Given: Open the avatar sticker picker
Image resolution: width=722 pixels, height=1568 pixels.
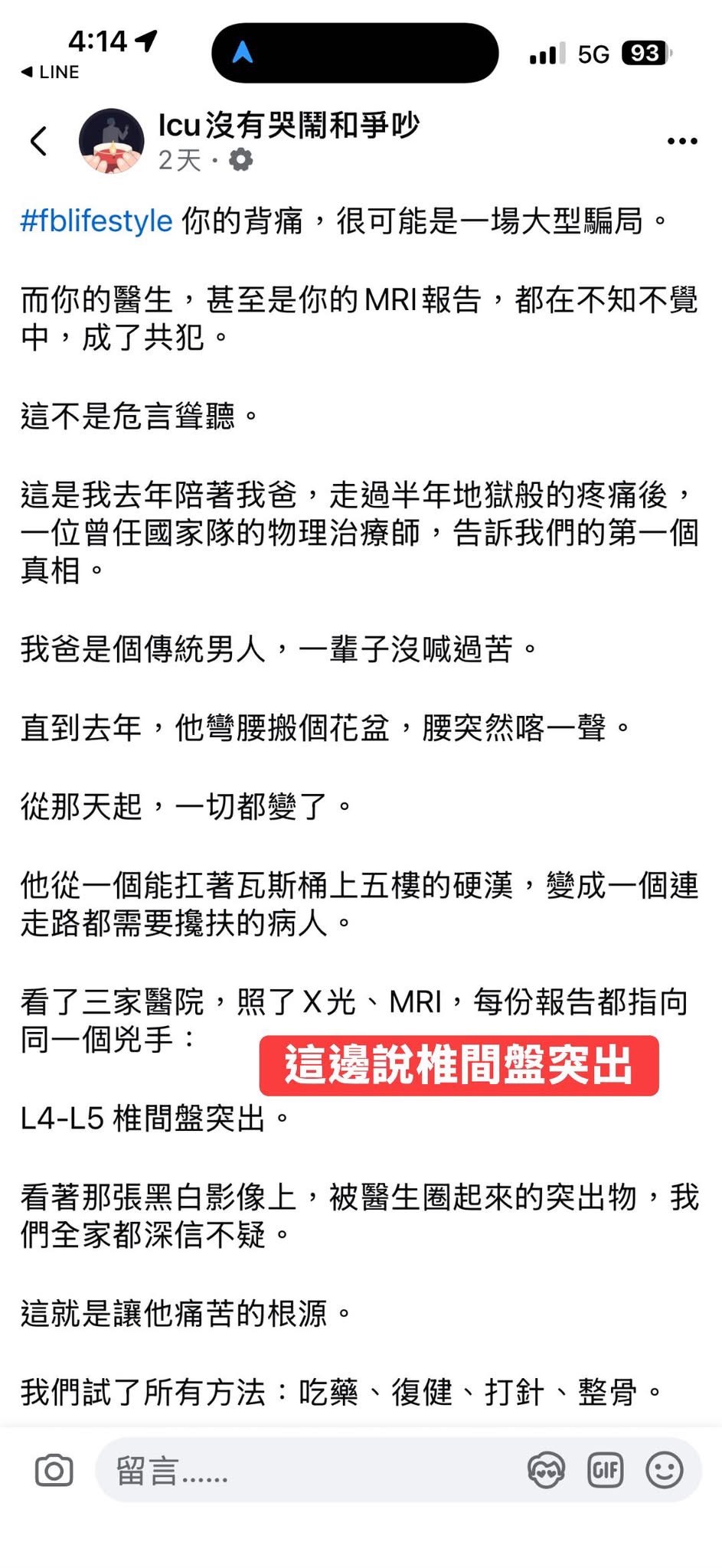Looking at the screenshot, I should click(546, 1471).
